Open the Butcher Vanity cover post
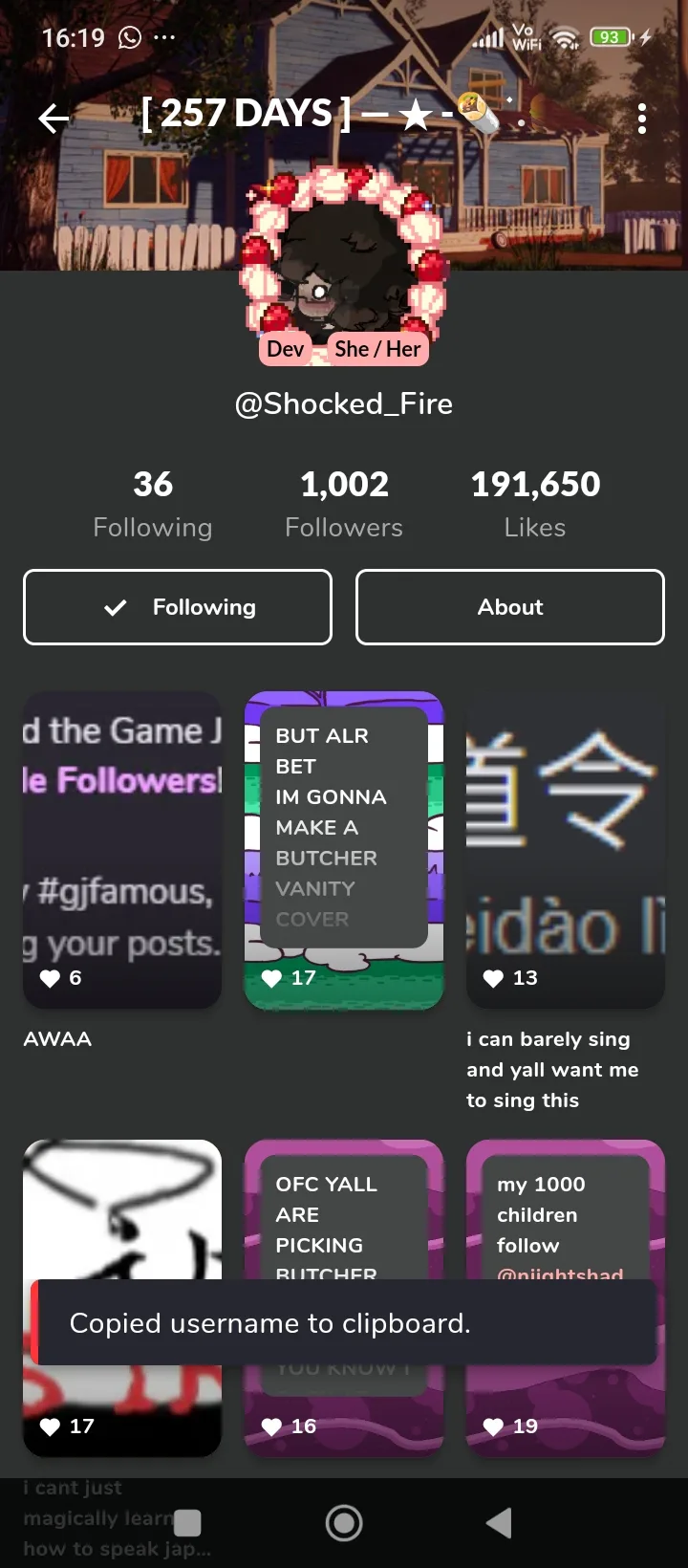The image size is (688, 1568). 344,849
